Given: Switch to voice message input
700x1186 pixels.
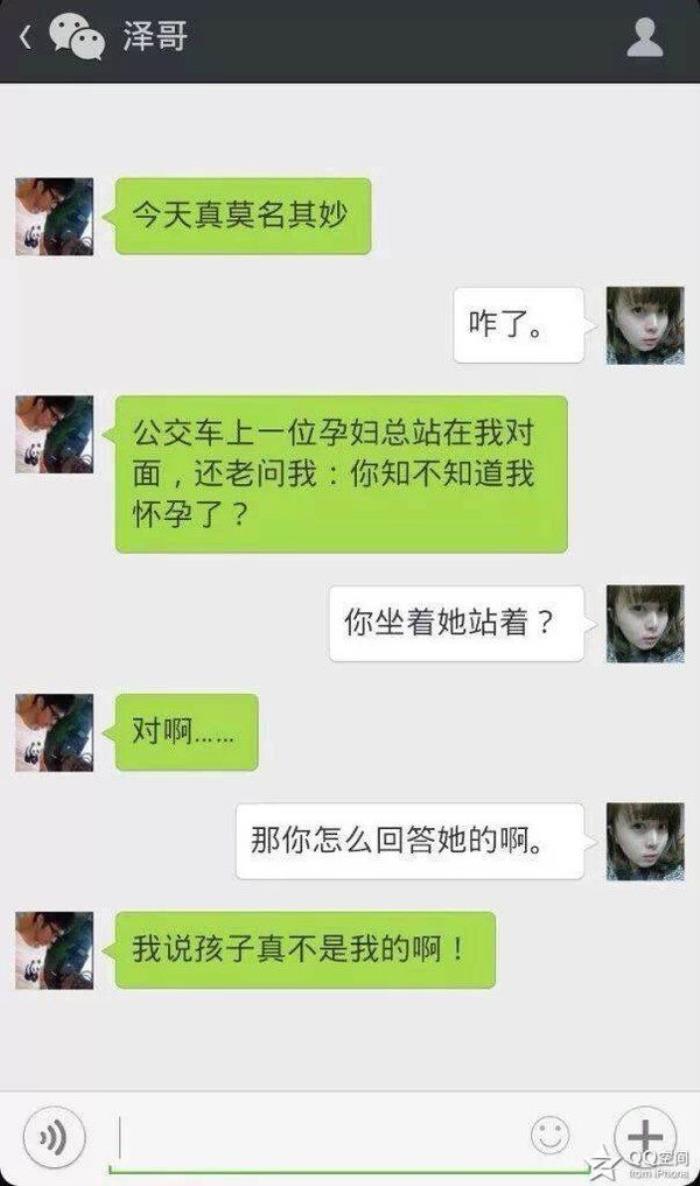Looking at the screenshot, I should point(54,1138).
